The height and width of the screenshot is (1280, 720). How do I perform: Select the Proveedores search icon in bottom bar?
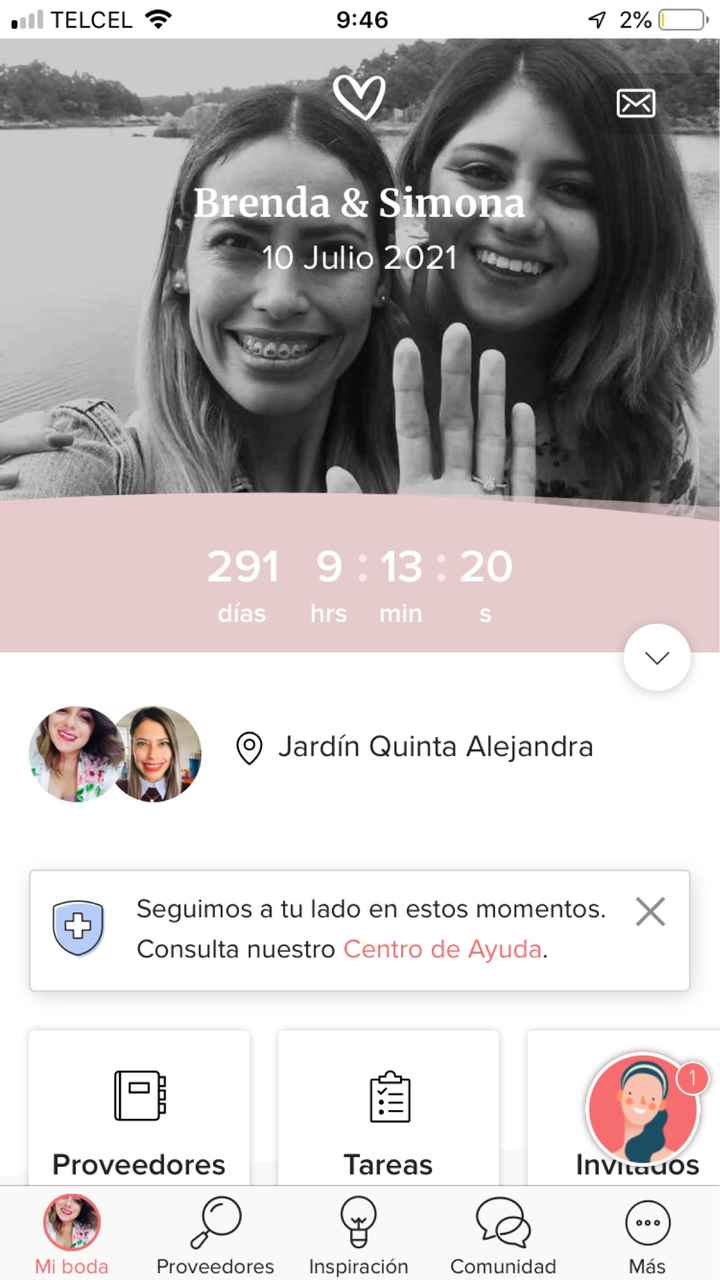[215, 1222]
